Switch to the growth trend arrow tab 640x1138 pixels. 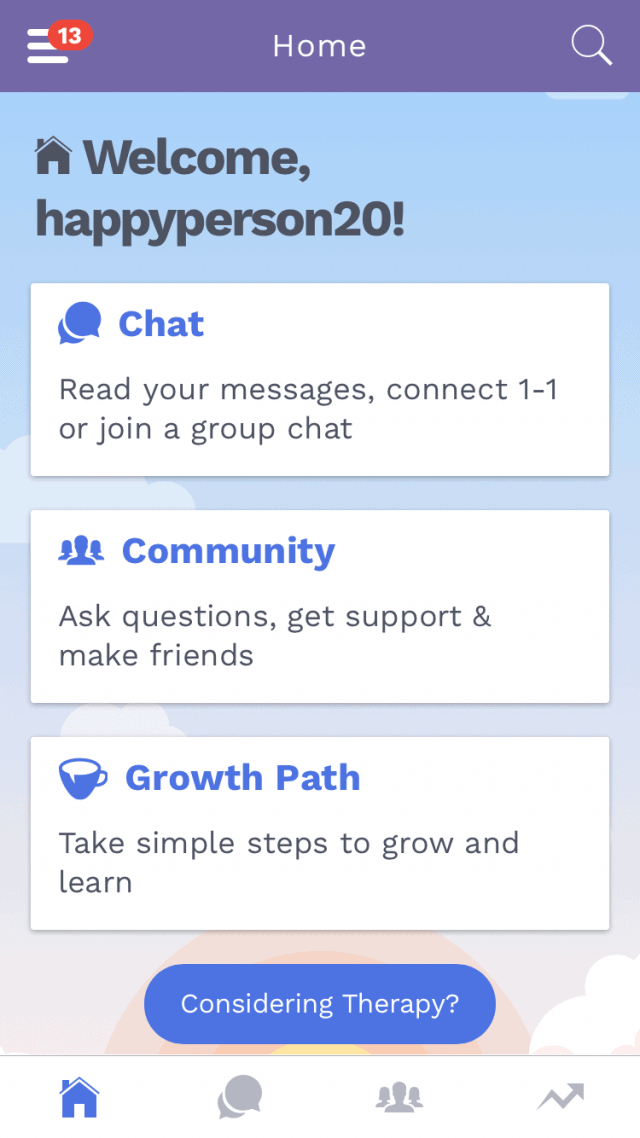[560, 1098]
